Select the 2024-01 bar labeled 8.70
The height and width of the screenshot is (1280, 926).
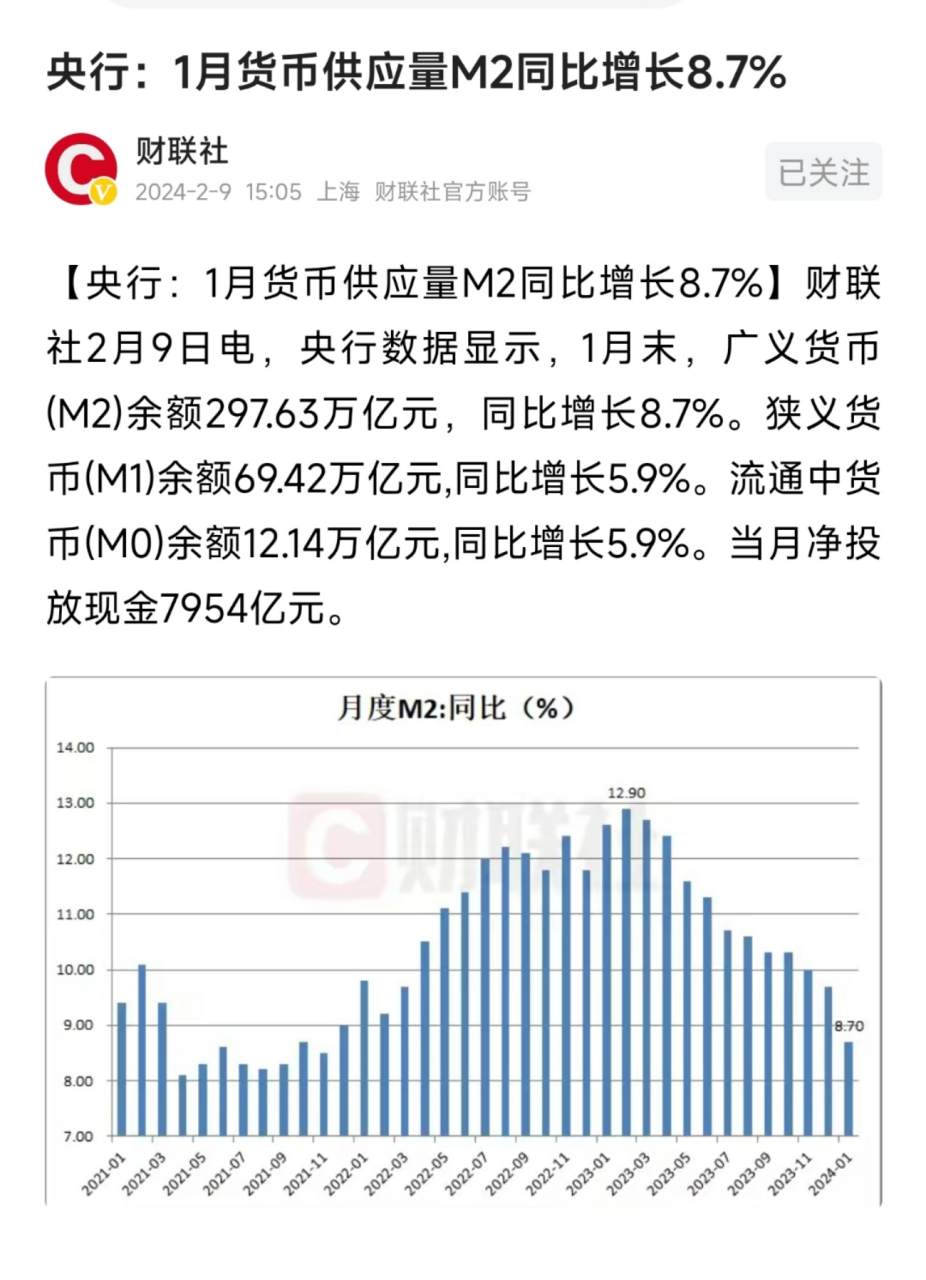(x=850, y=1090)
